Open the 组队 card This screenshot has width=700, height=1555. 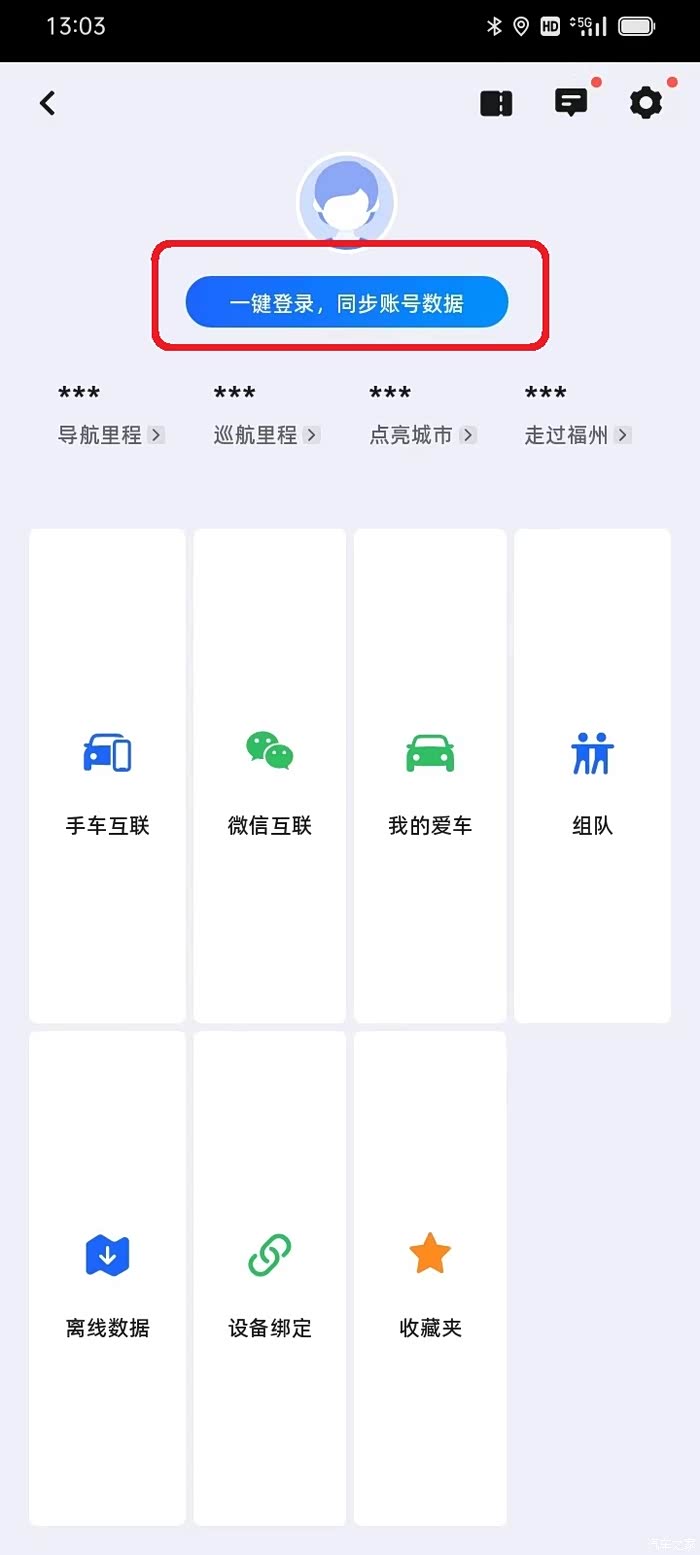coord(592,776)
